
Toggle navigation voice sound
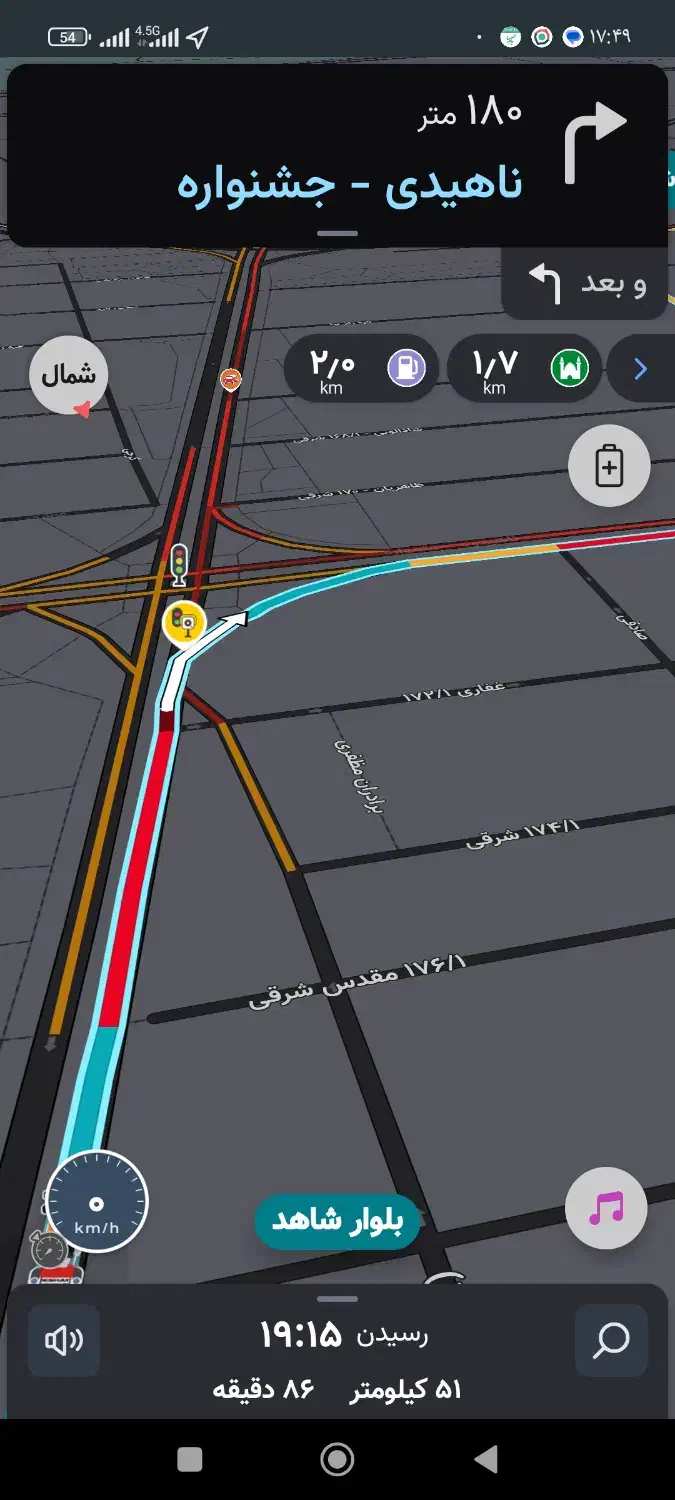[x=64, y=1341]
